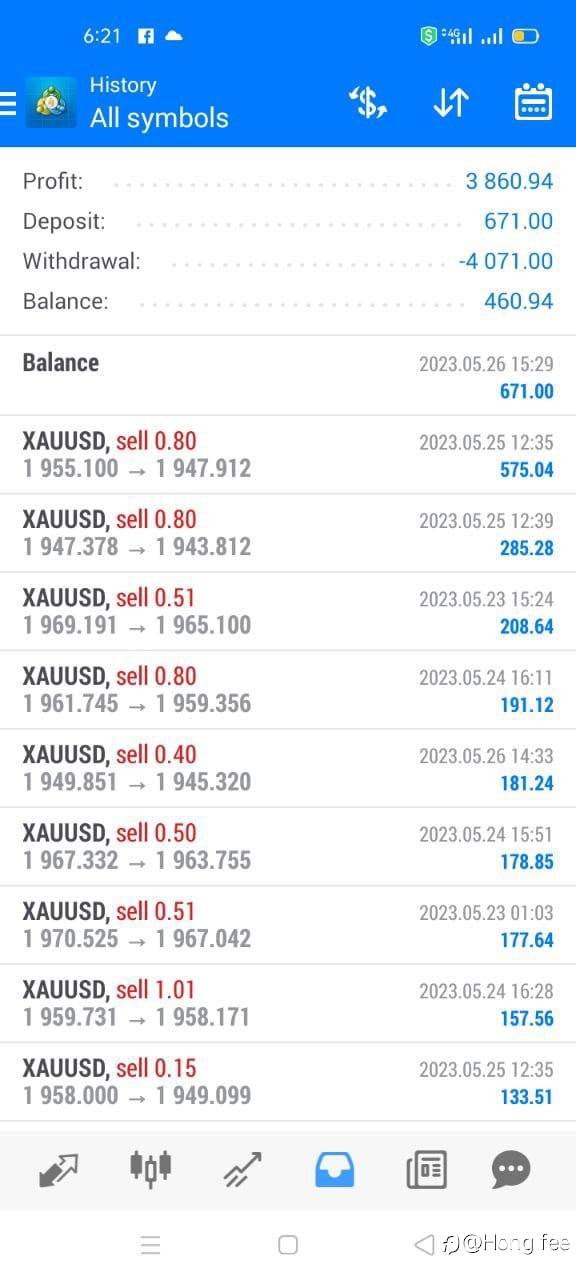Switch to the Trade tab
The width and height of the screenshot is (576, 1280).
(x=243, y=1168)
